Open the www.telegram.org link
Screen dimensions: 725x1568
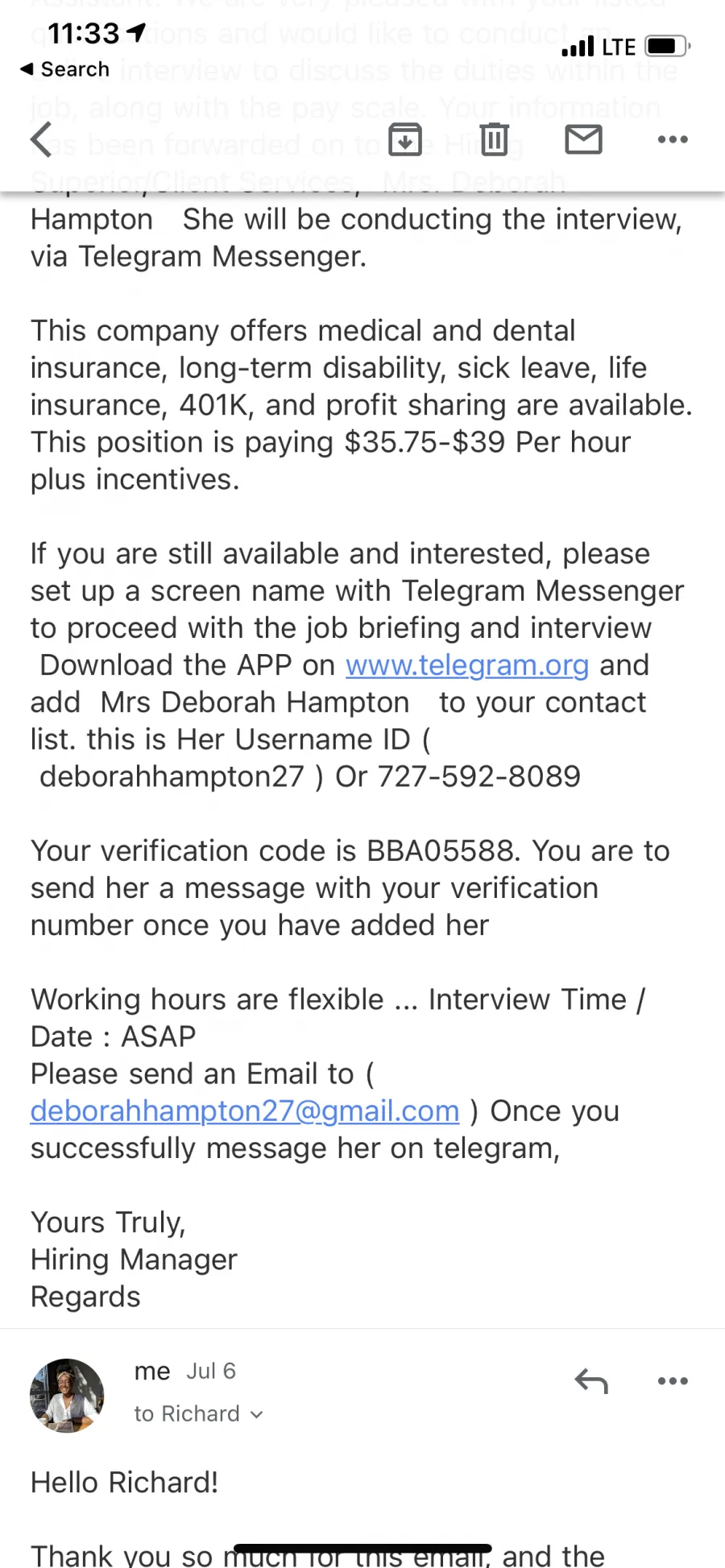click(x=467, y=665)
